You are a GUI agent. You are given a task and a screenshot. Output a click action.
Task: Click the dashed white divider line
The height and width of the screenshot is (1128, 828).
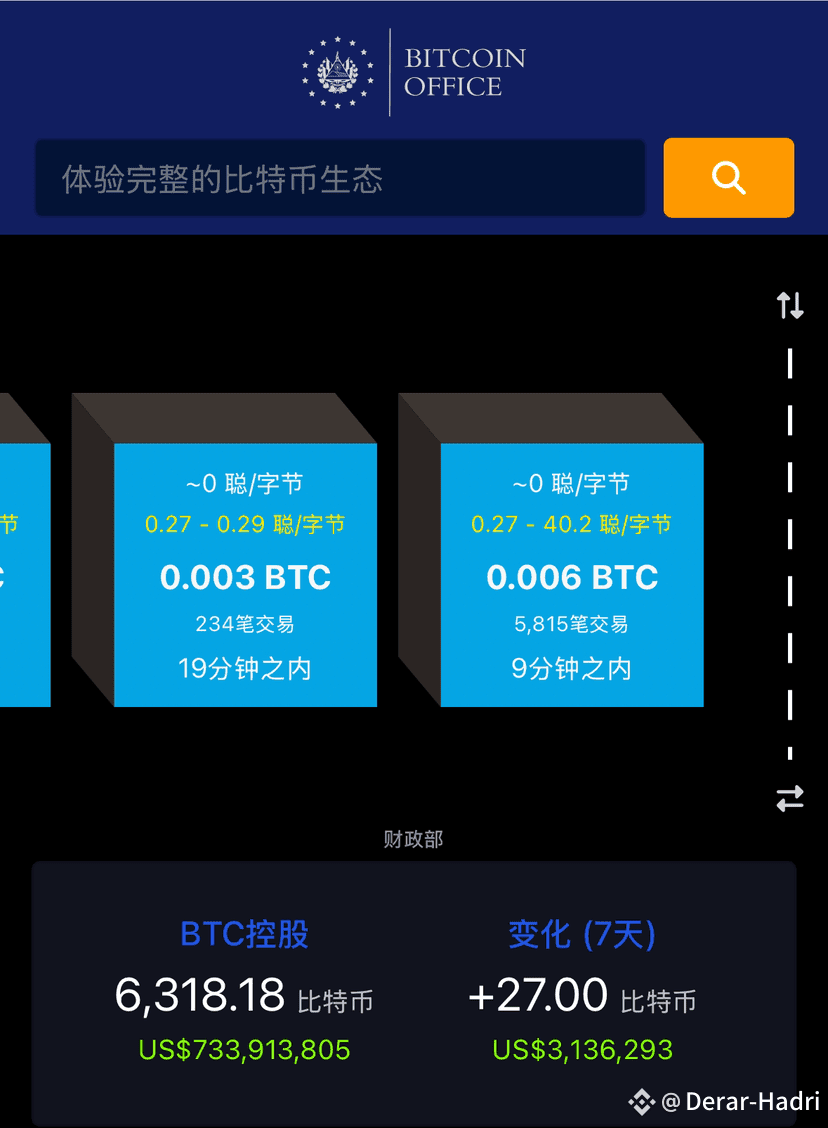click(790, 550)
